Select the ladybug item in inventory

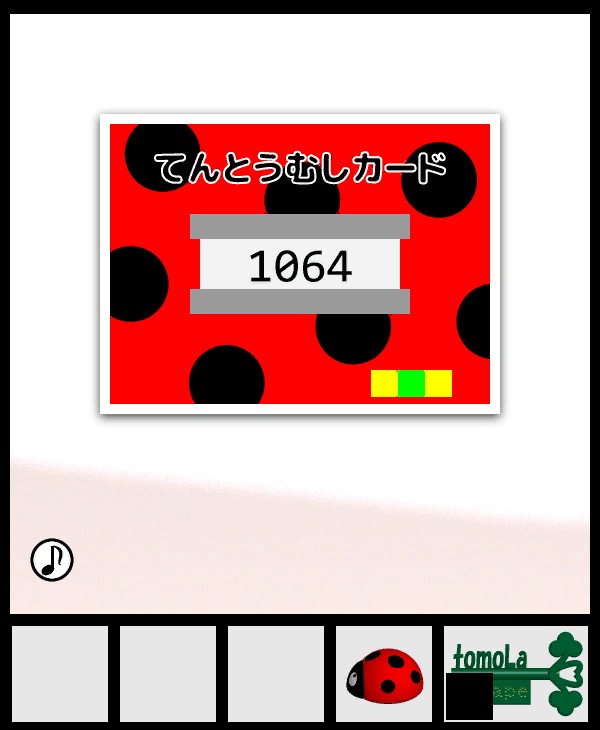click(384, 674)
